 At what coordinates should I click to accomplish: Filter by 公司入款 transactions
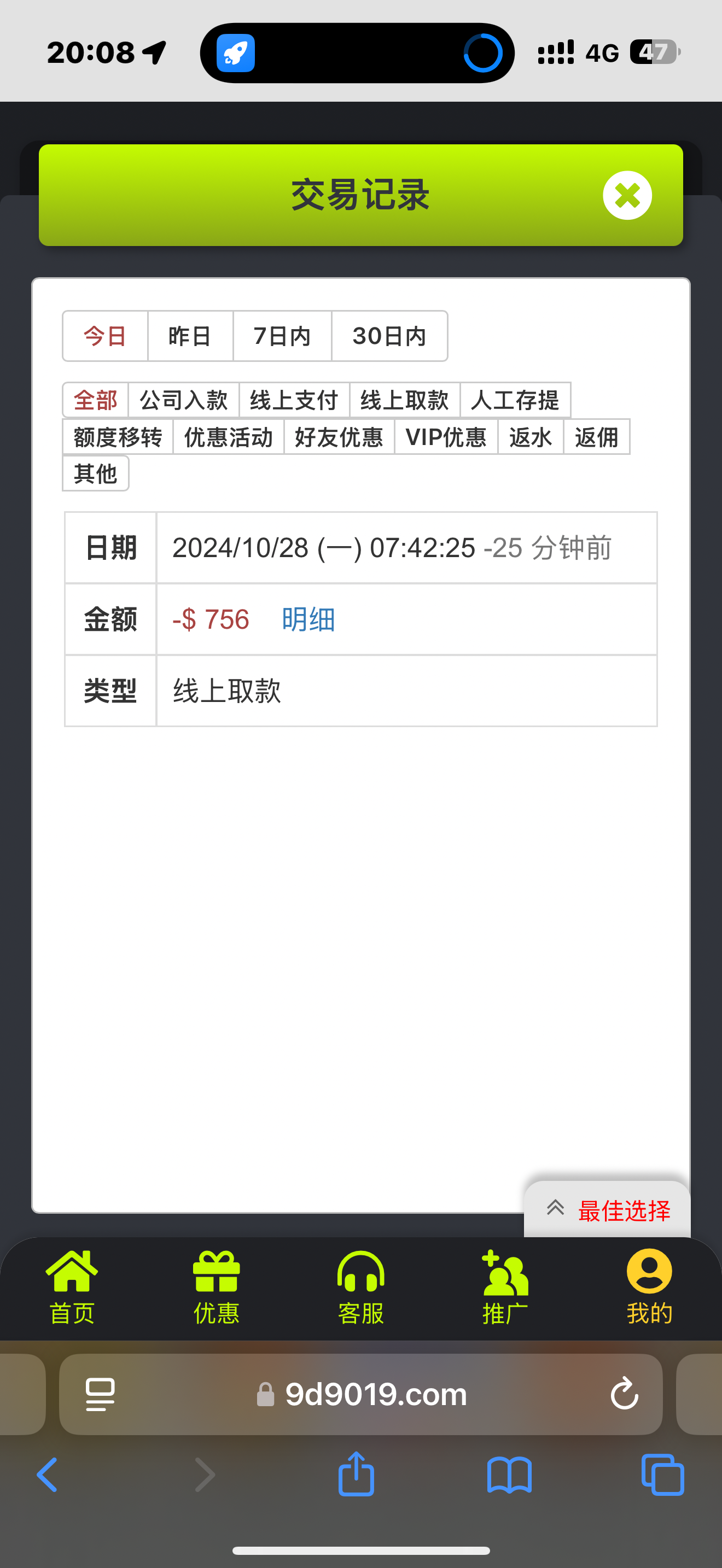tap(183, 401)
